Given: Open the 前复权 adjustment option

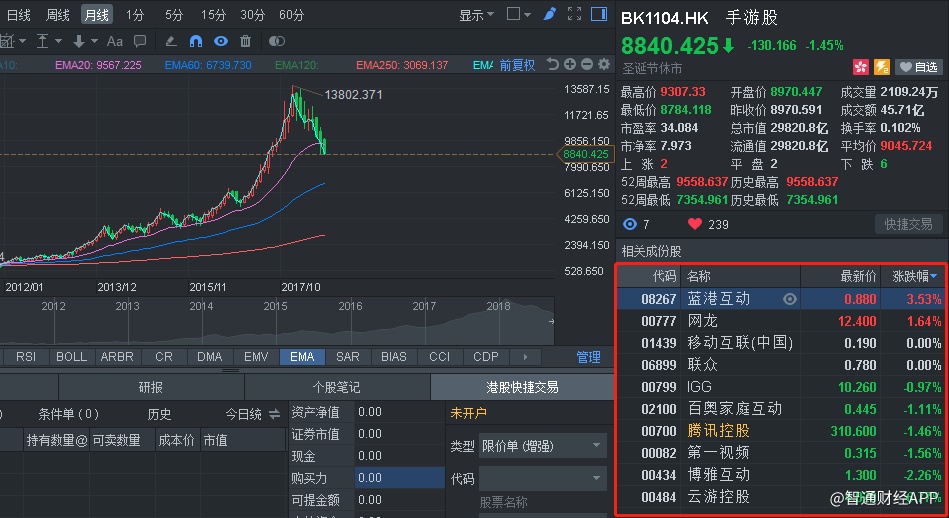Looking at the screenshot, I should pyautogui.click(x=517, y=65).
